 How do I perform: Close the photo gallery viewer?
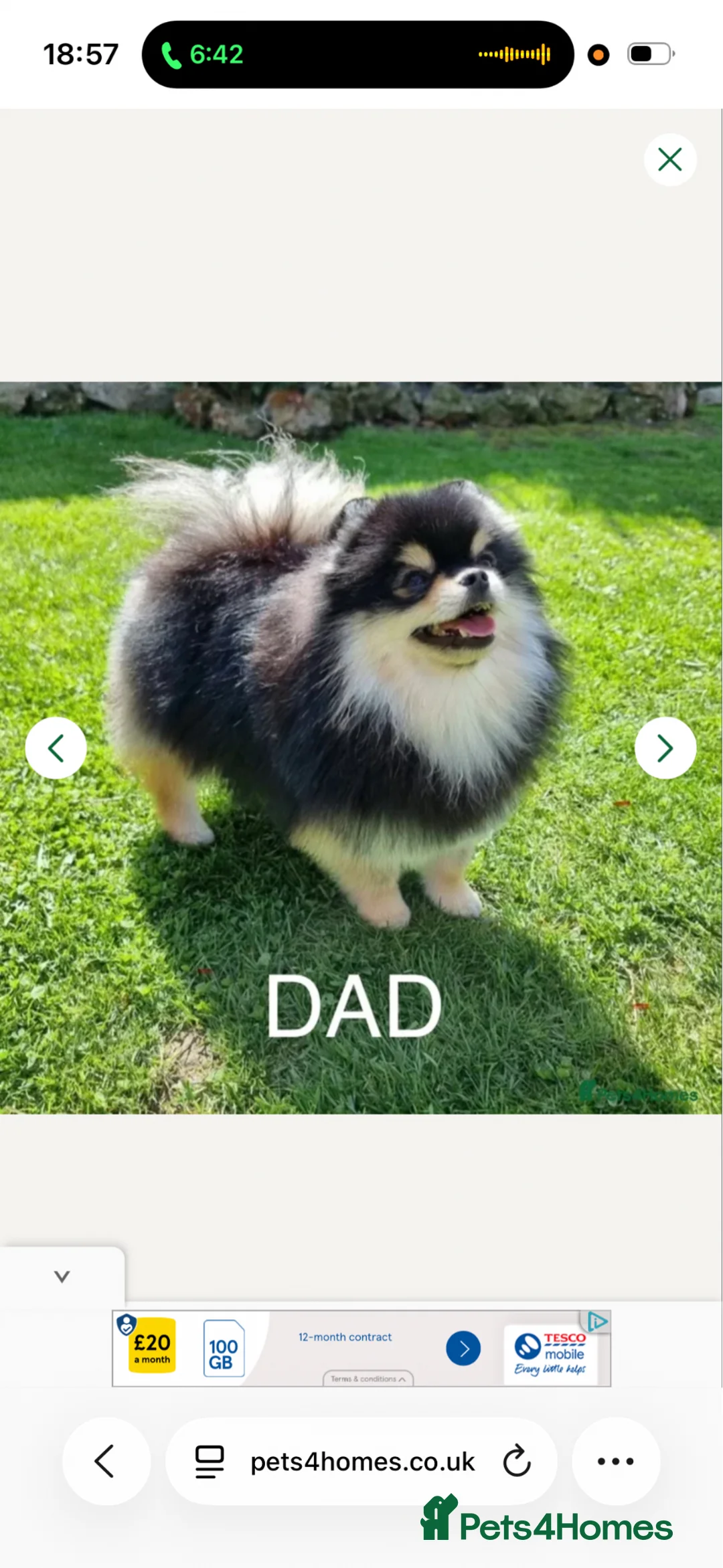(x=669, y=159)
